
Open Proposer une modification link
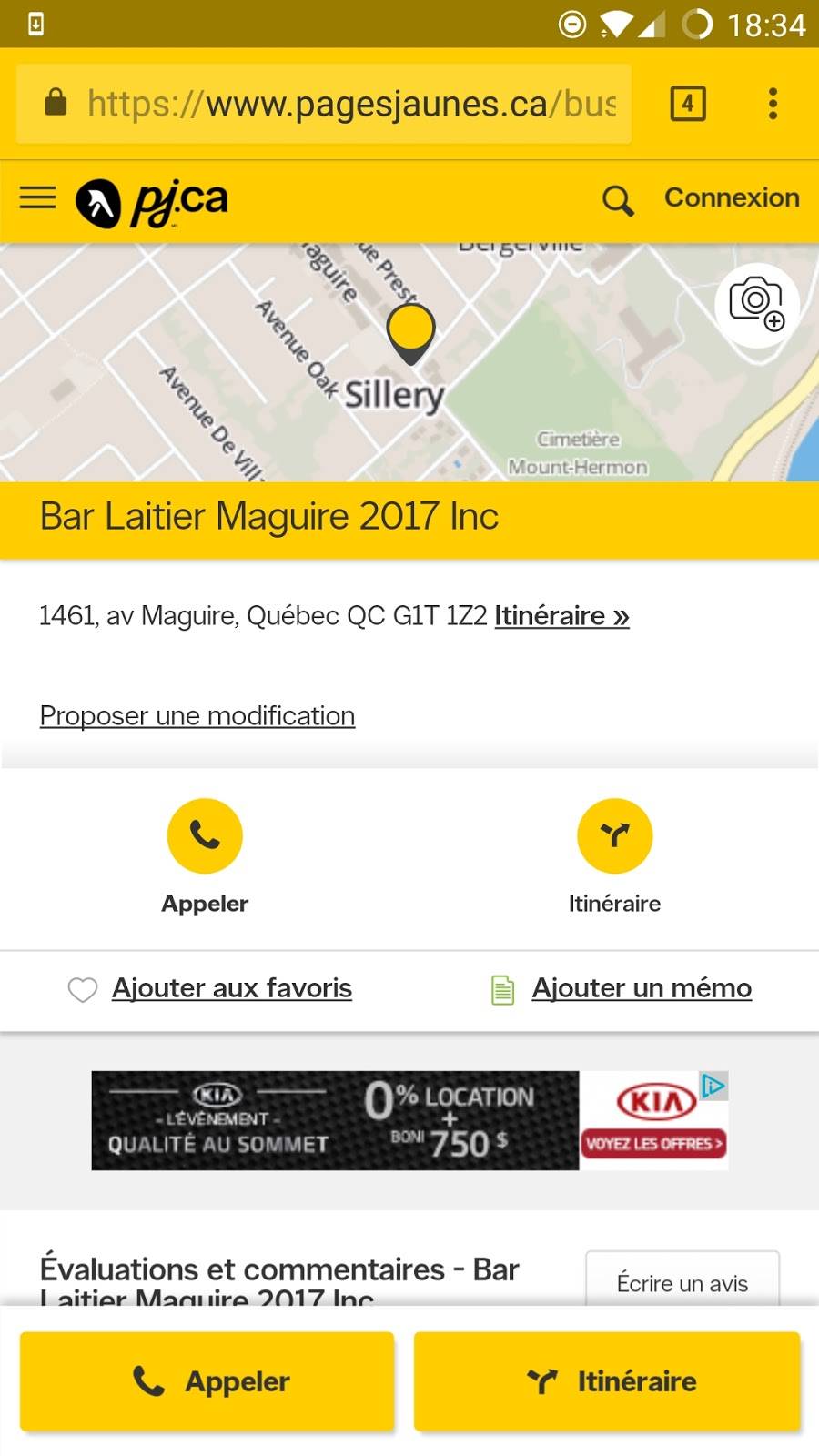click(197, 716)
